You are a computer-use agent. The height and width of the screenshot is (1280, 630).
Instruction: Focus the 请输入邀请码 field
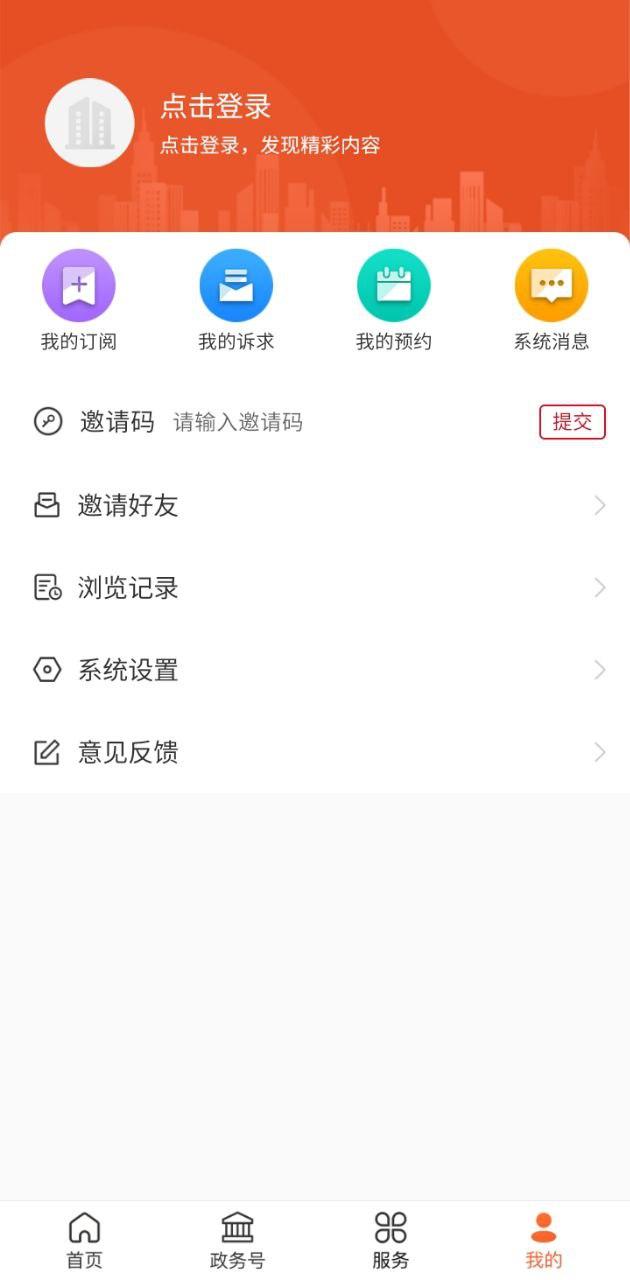[300, 422]
